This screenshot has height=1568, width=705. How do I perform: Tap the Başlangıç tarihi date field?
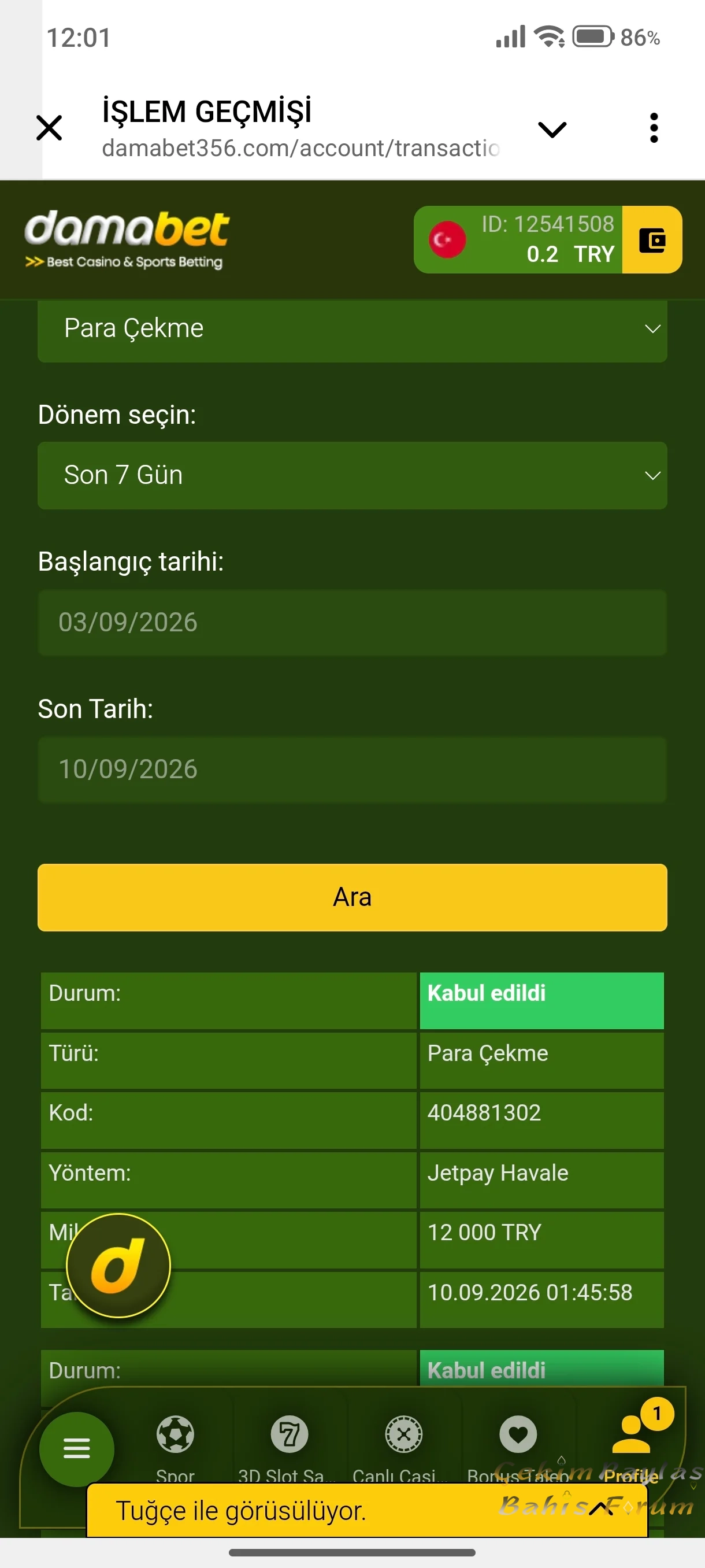point(352,623)
